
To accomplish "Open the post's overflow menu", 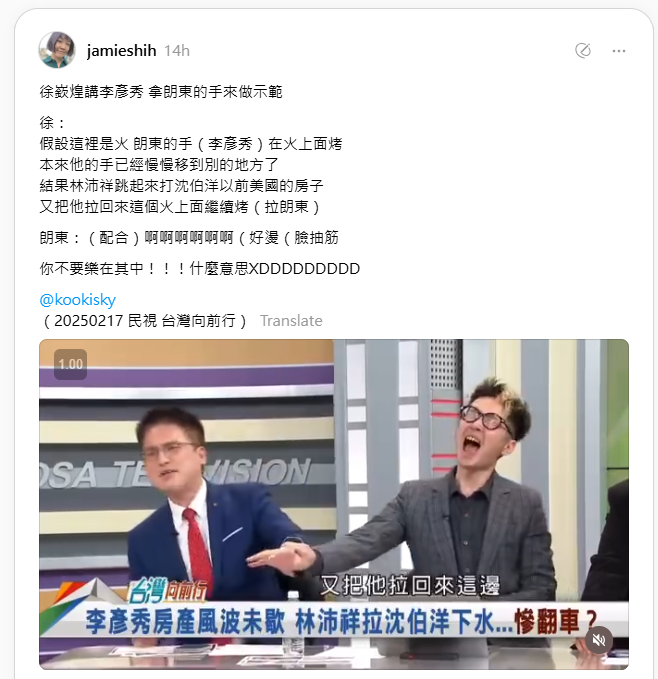I will [x=619, y=51].
